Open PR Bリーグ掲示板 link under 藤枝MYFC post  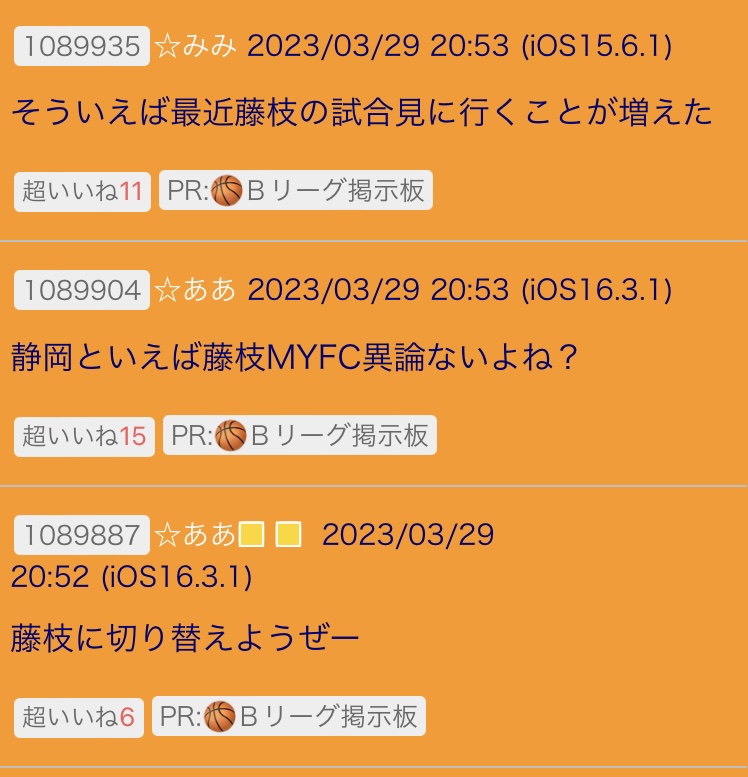299,435
